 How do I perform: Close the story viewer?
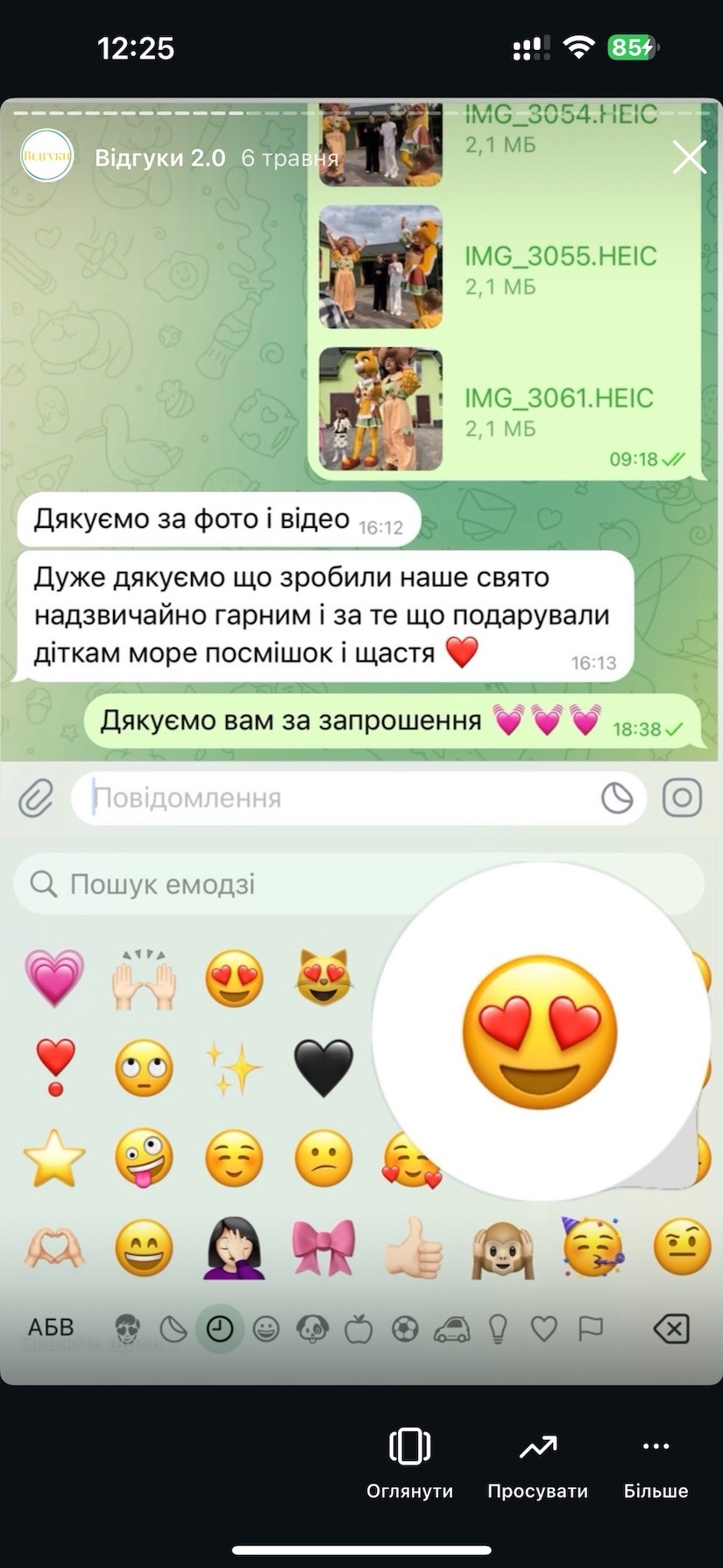coord(689,158)
